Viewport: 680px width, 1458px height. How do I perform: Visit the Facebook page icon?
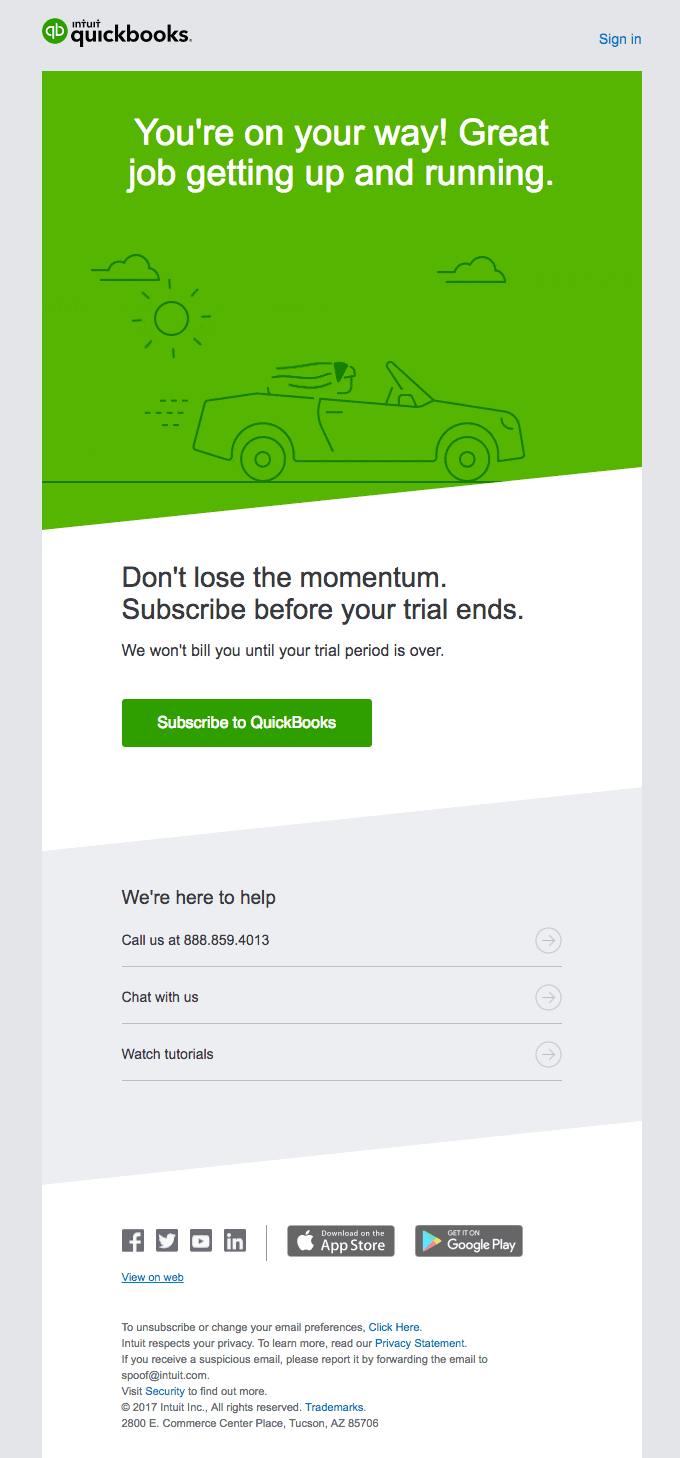point(133,1241)
